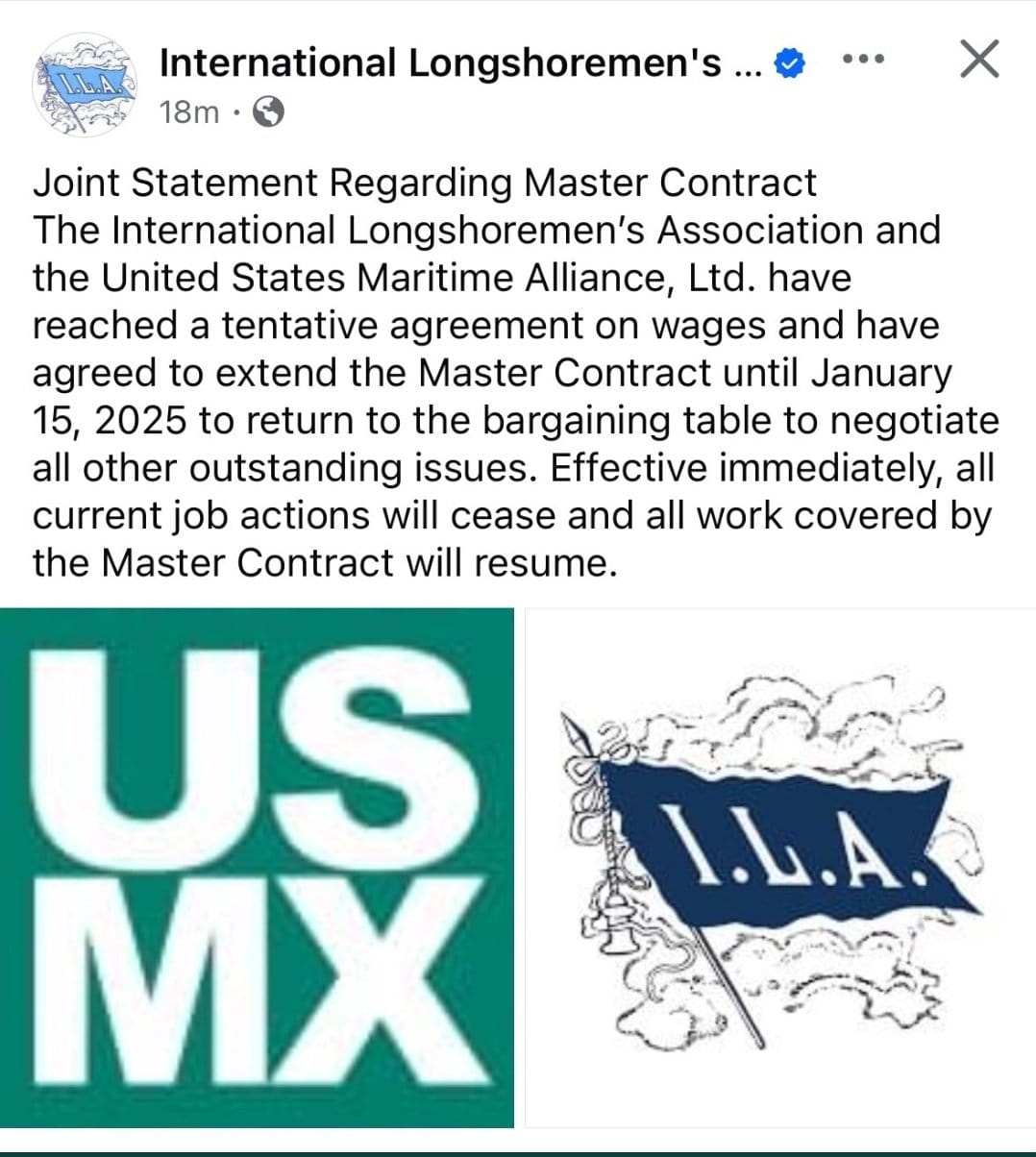The height and width of the screenshot is (1157, 1036).
Task: Open International Longshoremen's page name
Action: click(x=459, y=63)
